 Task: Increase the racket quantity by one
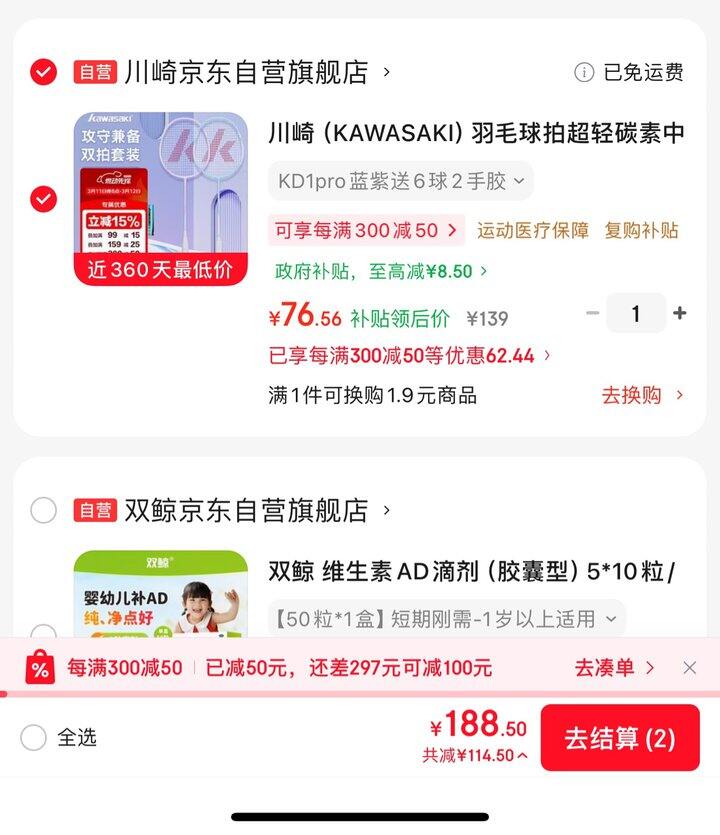(680, 313)
